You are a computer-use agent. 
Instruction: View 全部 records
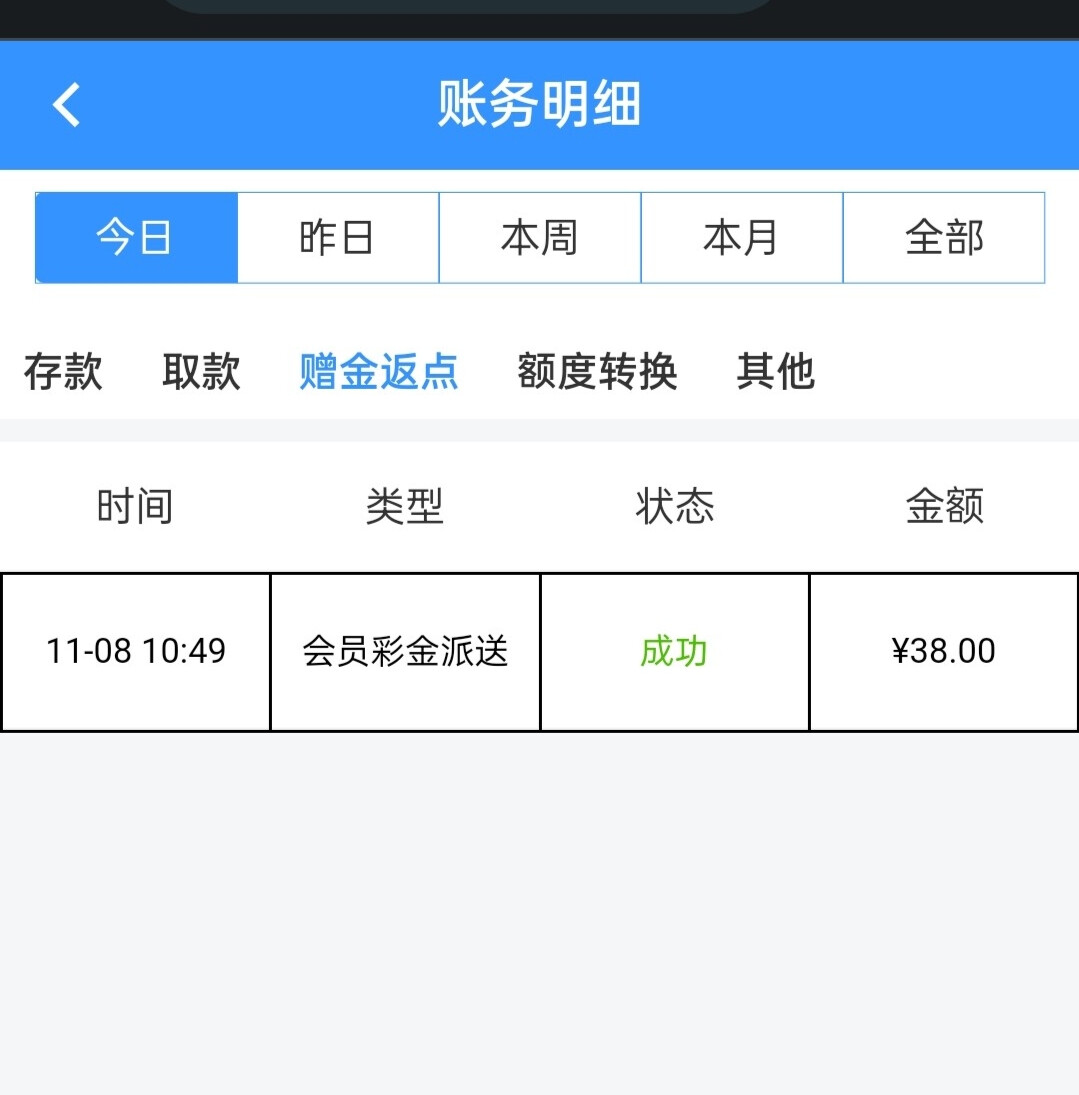(x=944, y=238)
